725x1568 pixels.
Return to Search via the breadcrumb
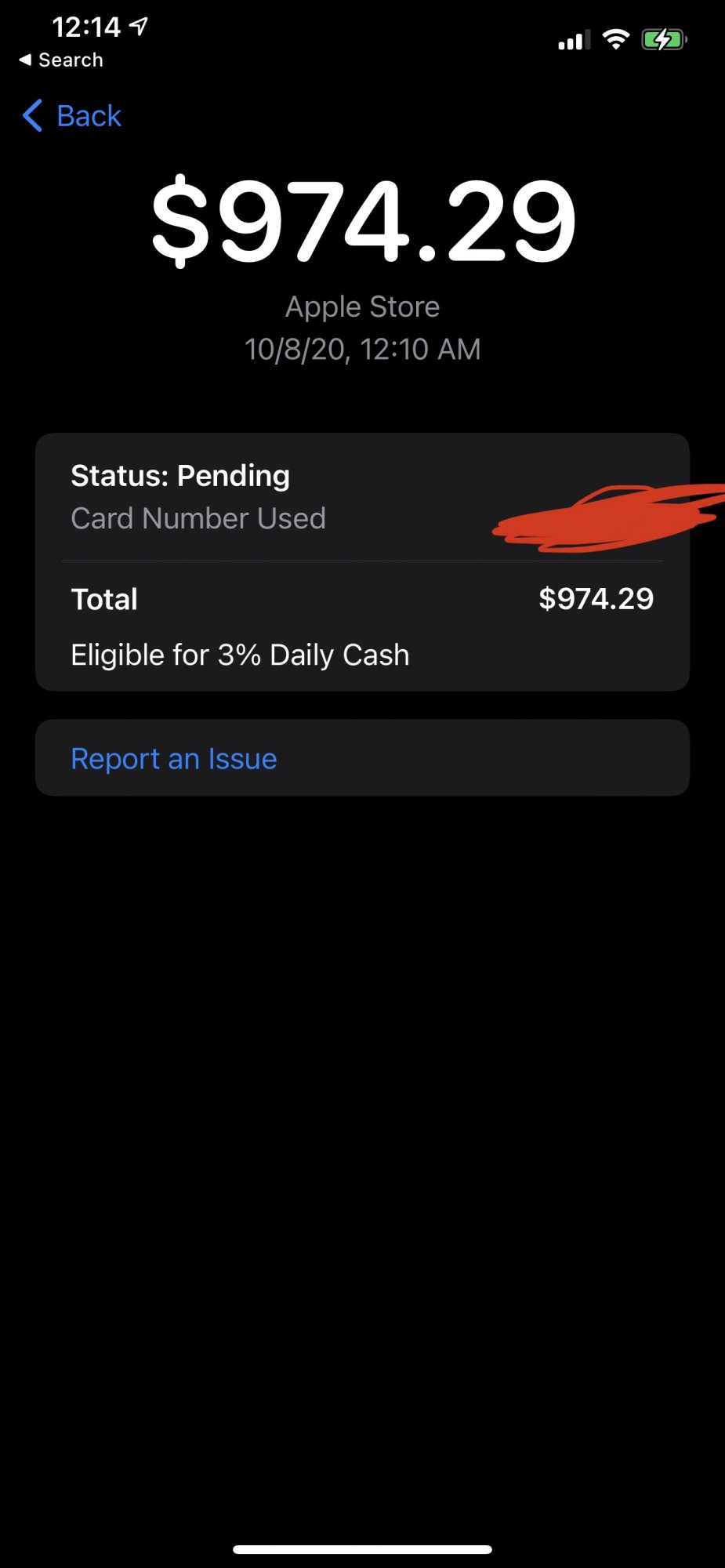click(61, 60)
